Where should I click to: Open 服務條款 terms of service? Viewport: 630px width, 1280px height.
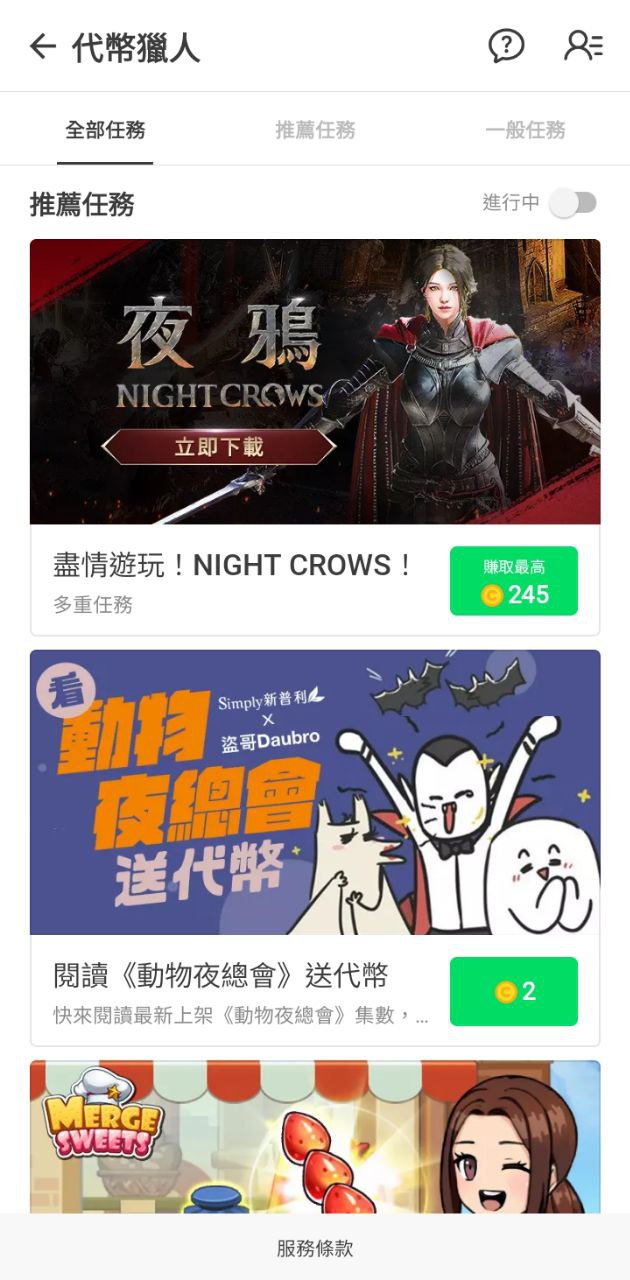point(315,1248)
